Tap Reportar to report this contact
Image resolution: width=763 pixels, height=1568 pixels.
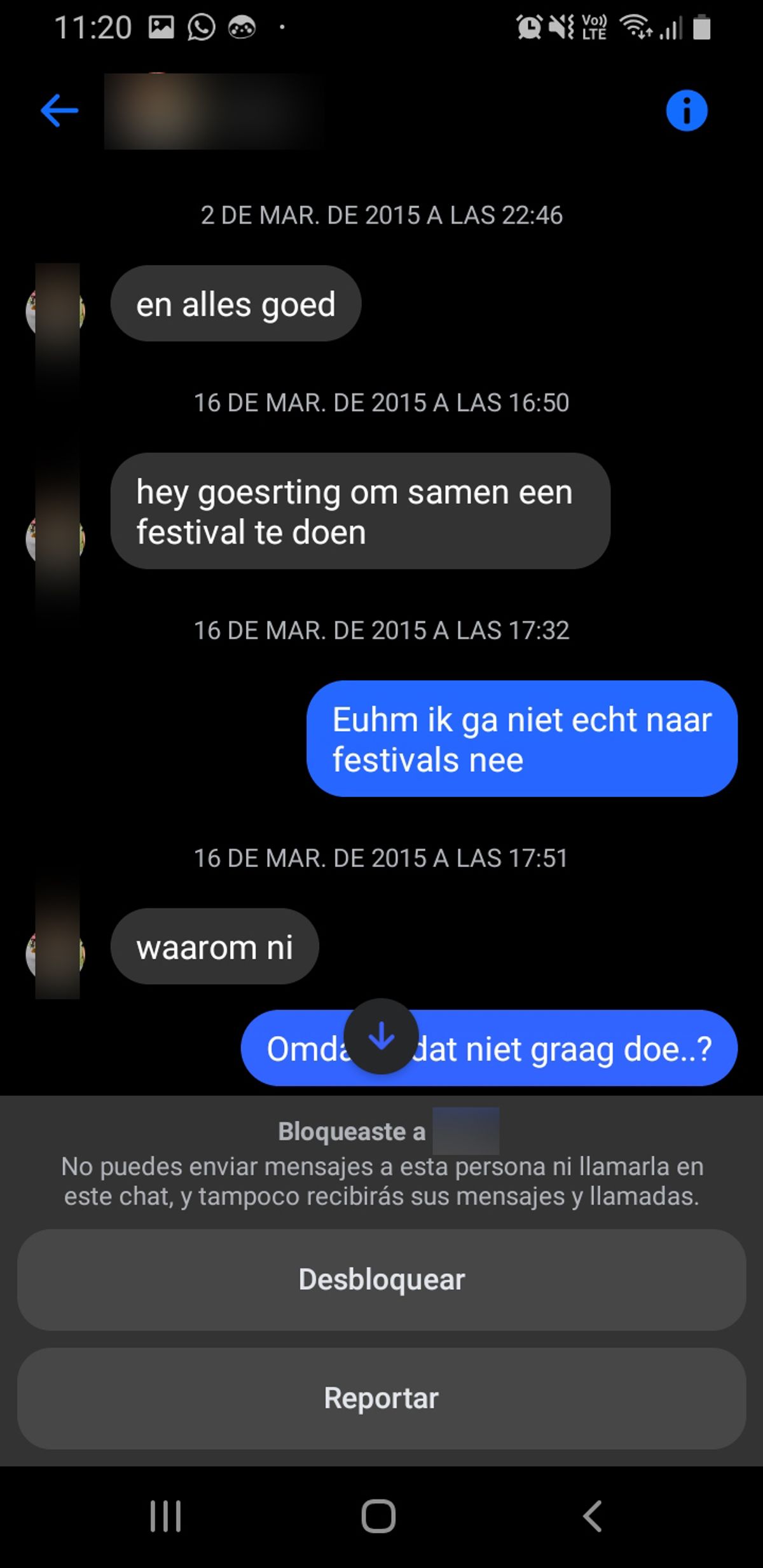point(381,1398)
